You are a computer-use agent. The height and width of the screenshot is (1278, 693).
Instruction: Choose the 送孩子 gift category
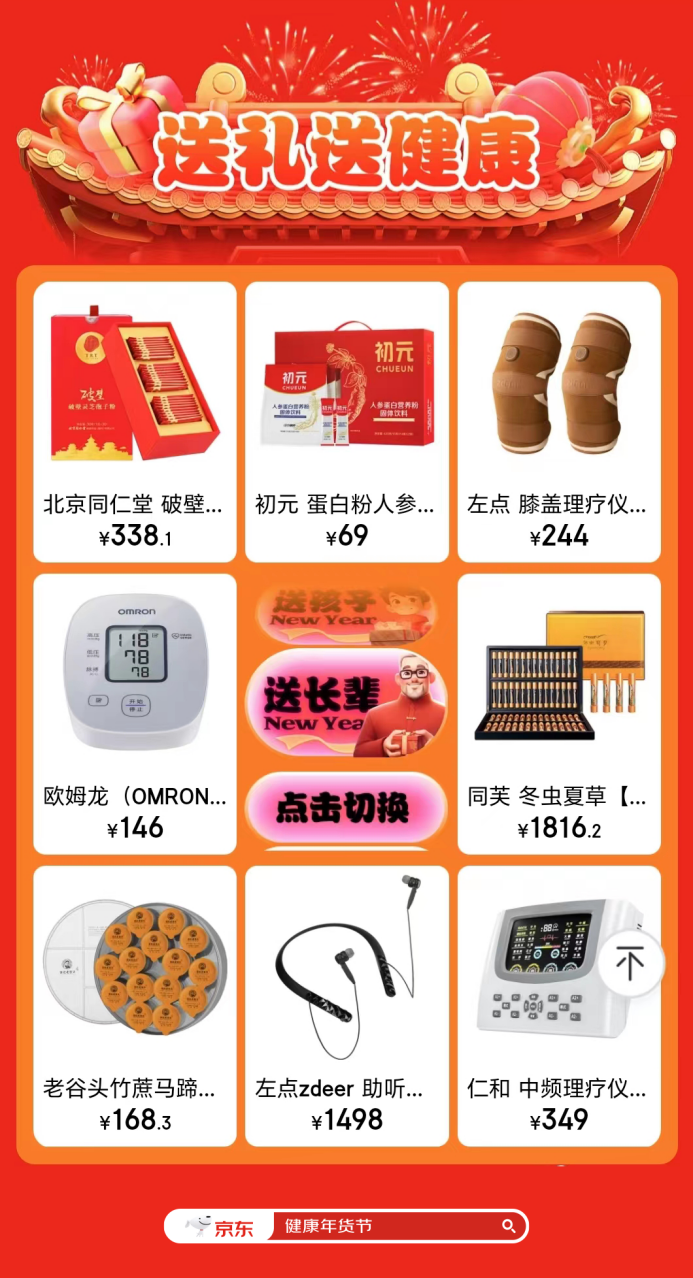pyautogui.click(x=346, y=609)
